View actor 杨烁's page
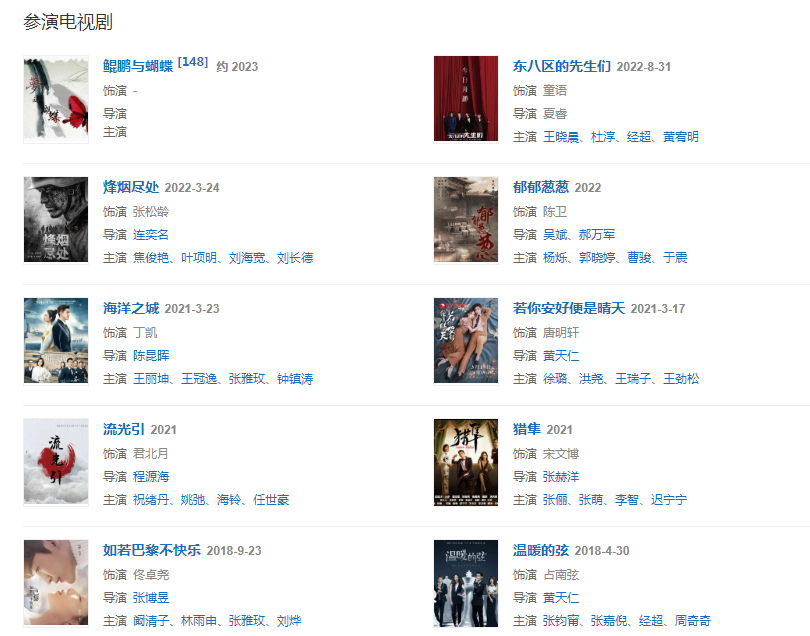This screenshot has width=810, height=636. pyautogui.click(x=555, y=258)
